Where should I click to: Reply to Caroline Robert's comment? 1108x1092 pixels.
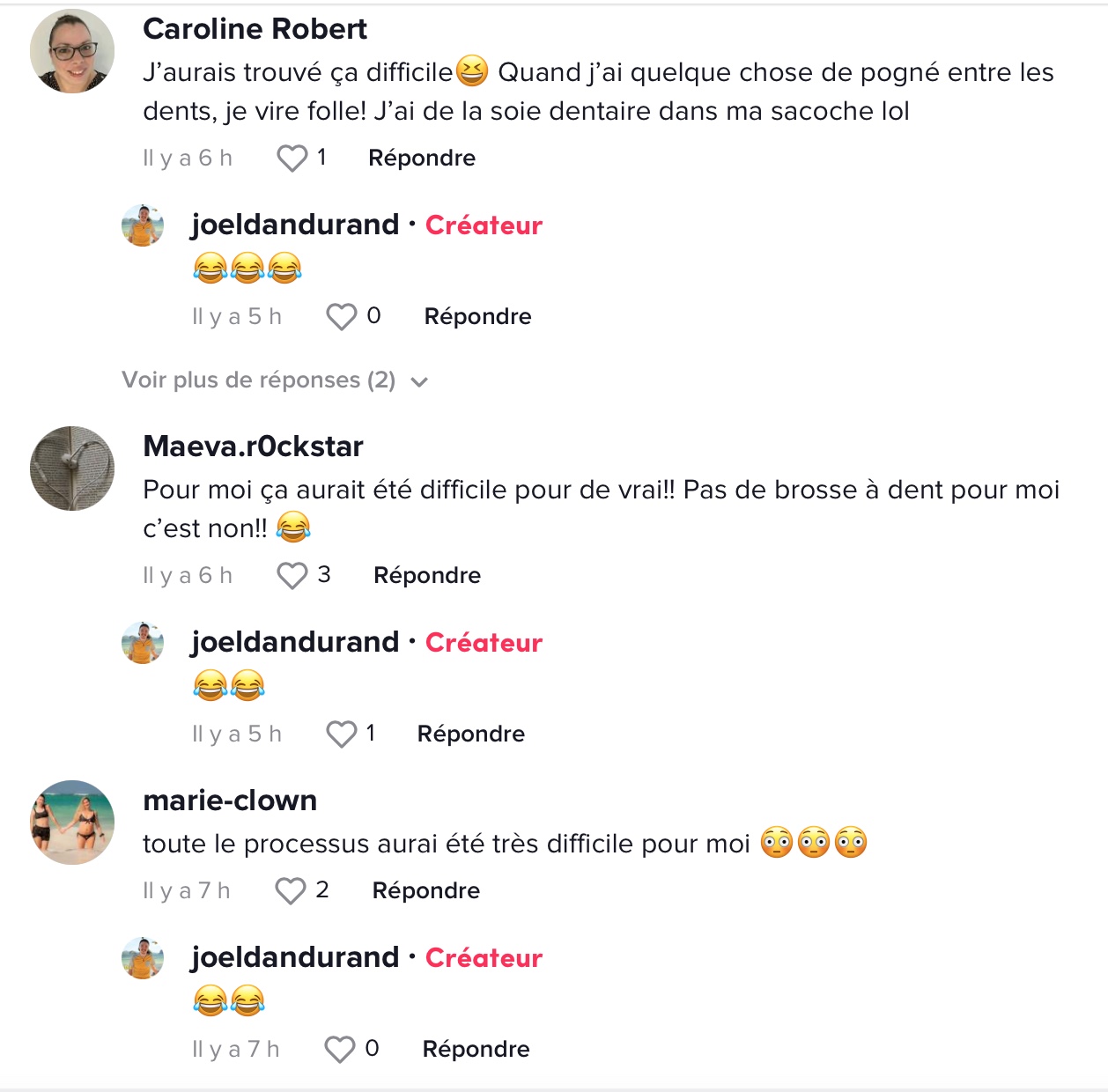coord(421,159)
